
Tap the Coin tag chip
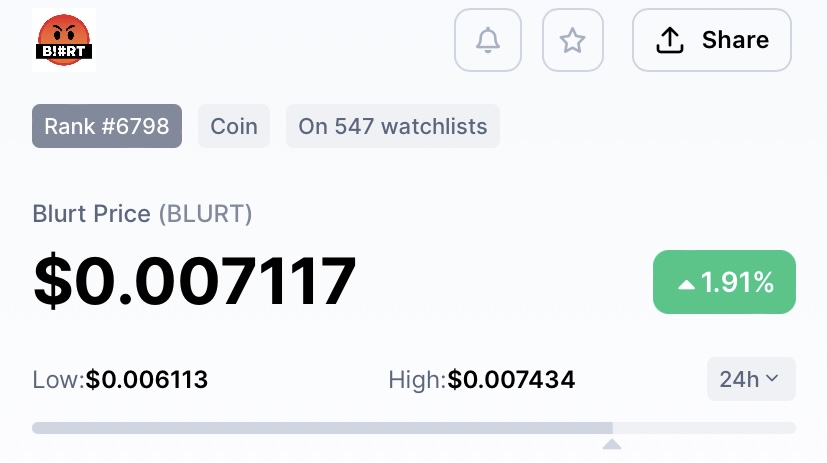(234, 127)
